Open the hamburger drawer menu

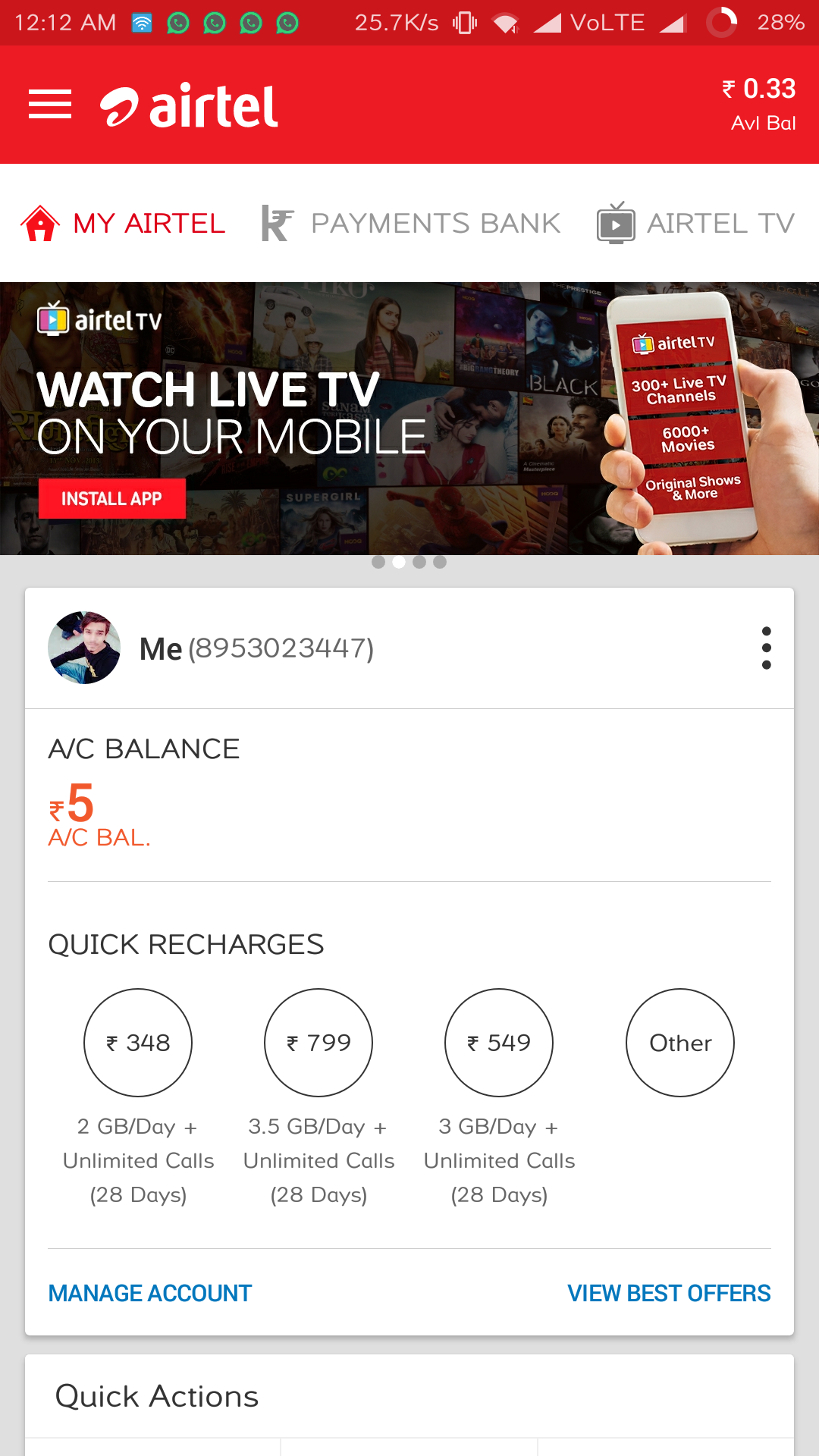(x=50, y=105)
